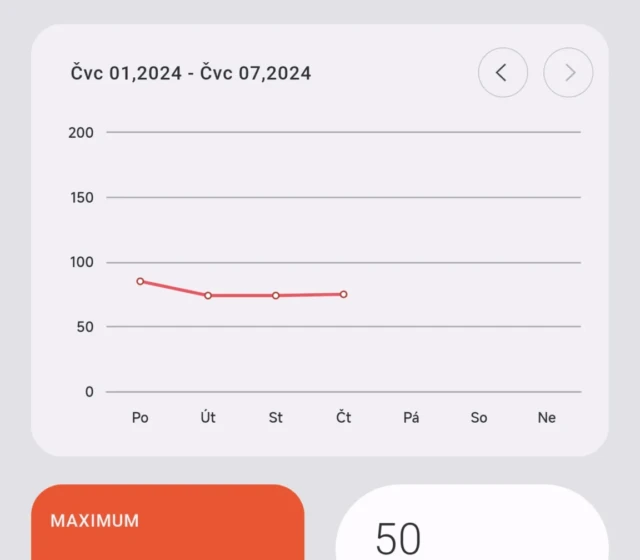Go to the previous week
This screenshot has height=560, width=640.
pos(502,73)
